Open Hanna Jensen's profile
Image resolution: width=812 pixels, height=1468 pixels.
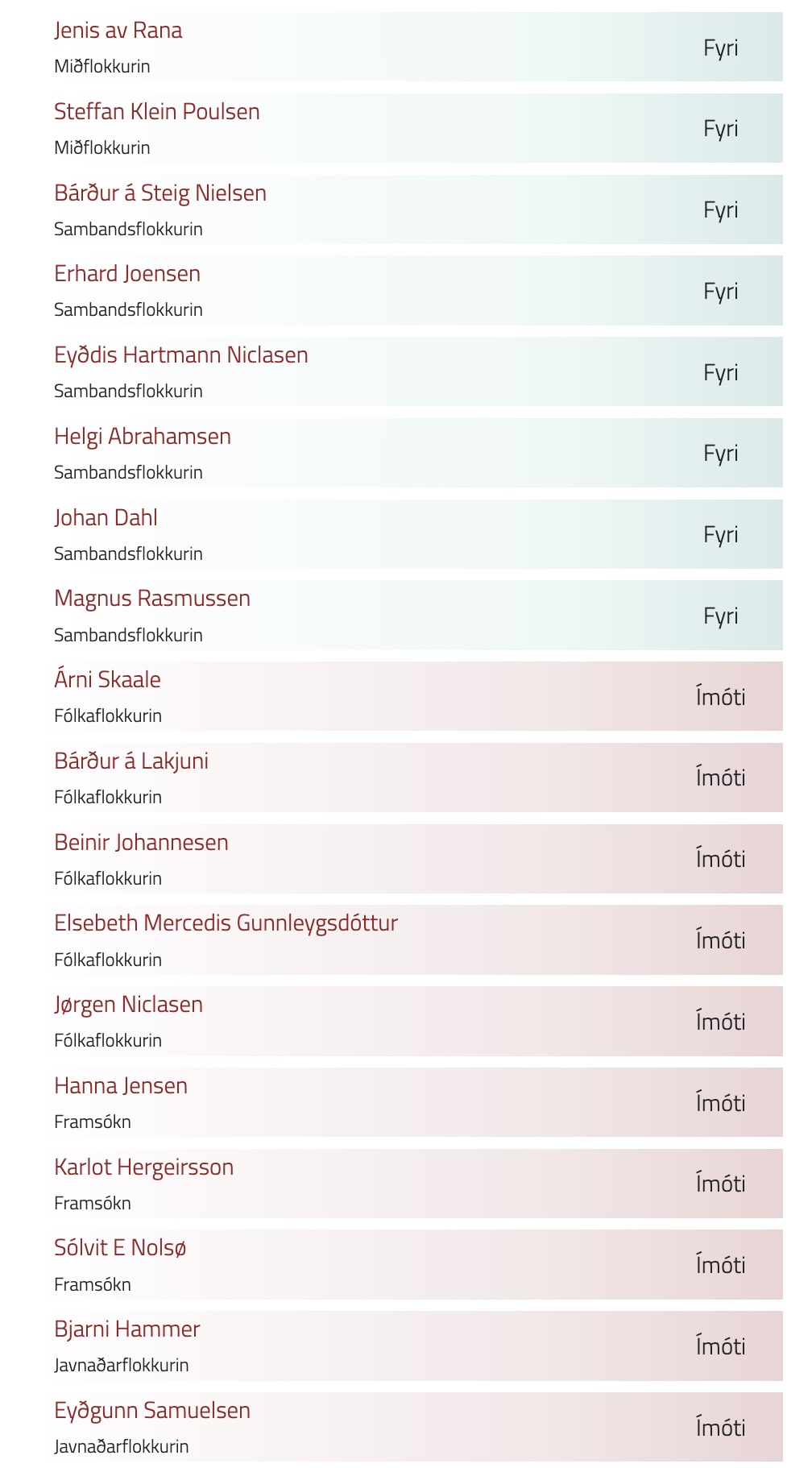coord(121,1086)
